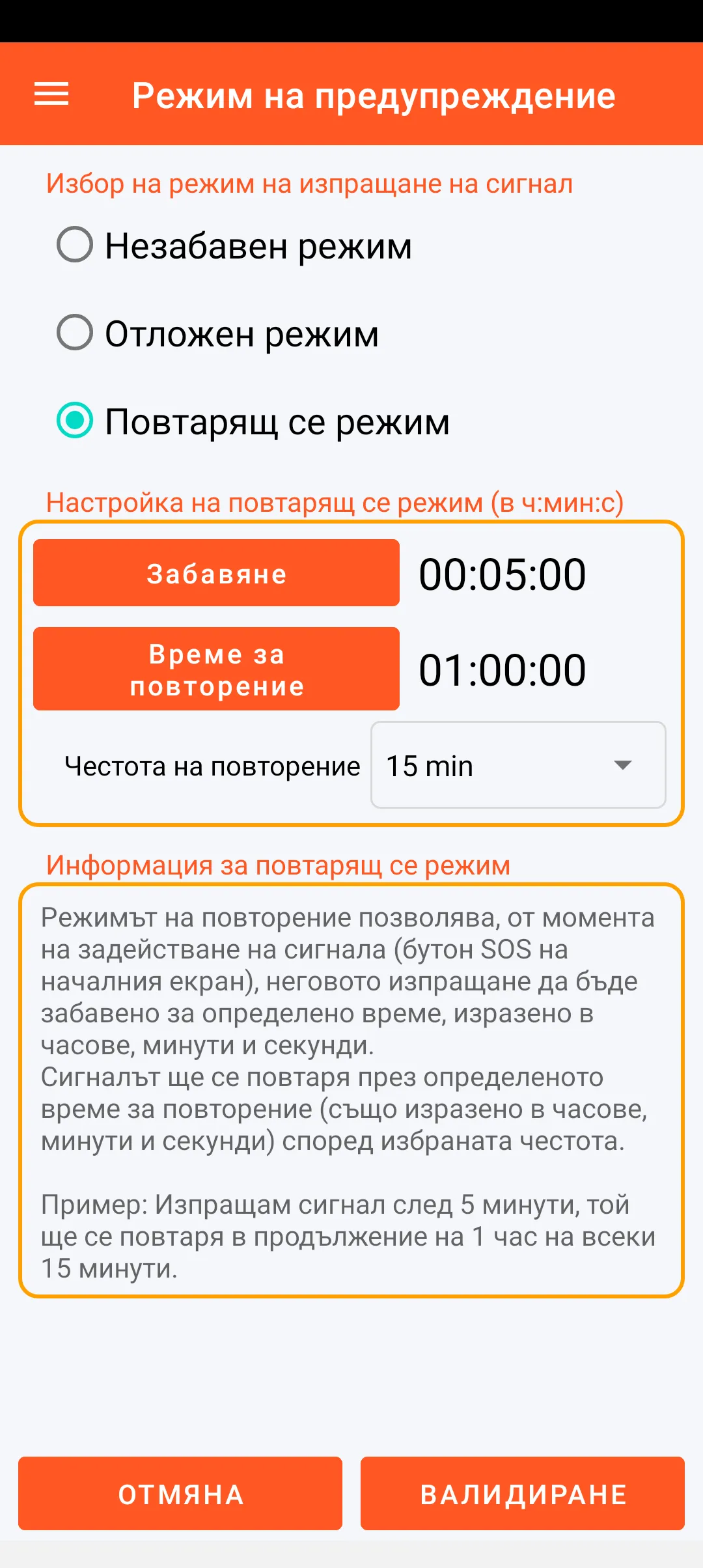
Task: Tap the Време за повторение button
Action: tap(216, 669)
